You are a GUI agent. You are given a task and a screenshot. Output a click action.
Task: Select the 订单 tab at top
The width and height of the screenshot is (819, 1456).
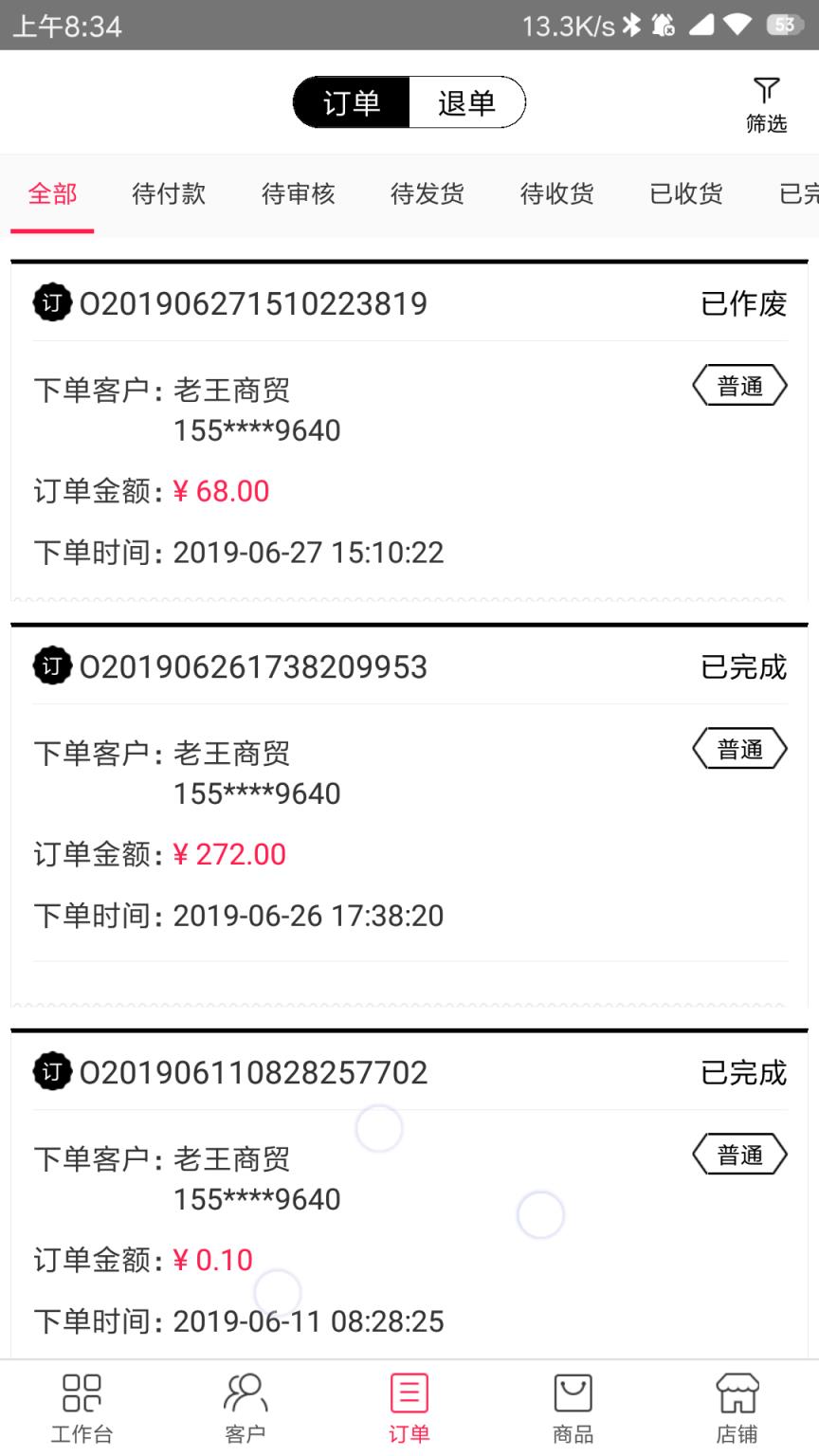coord(353,102)
